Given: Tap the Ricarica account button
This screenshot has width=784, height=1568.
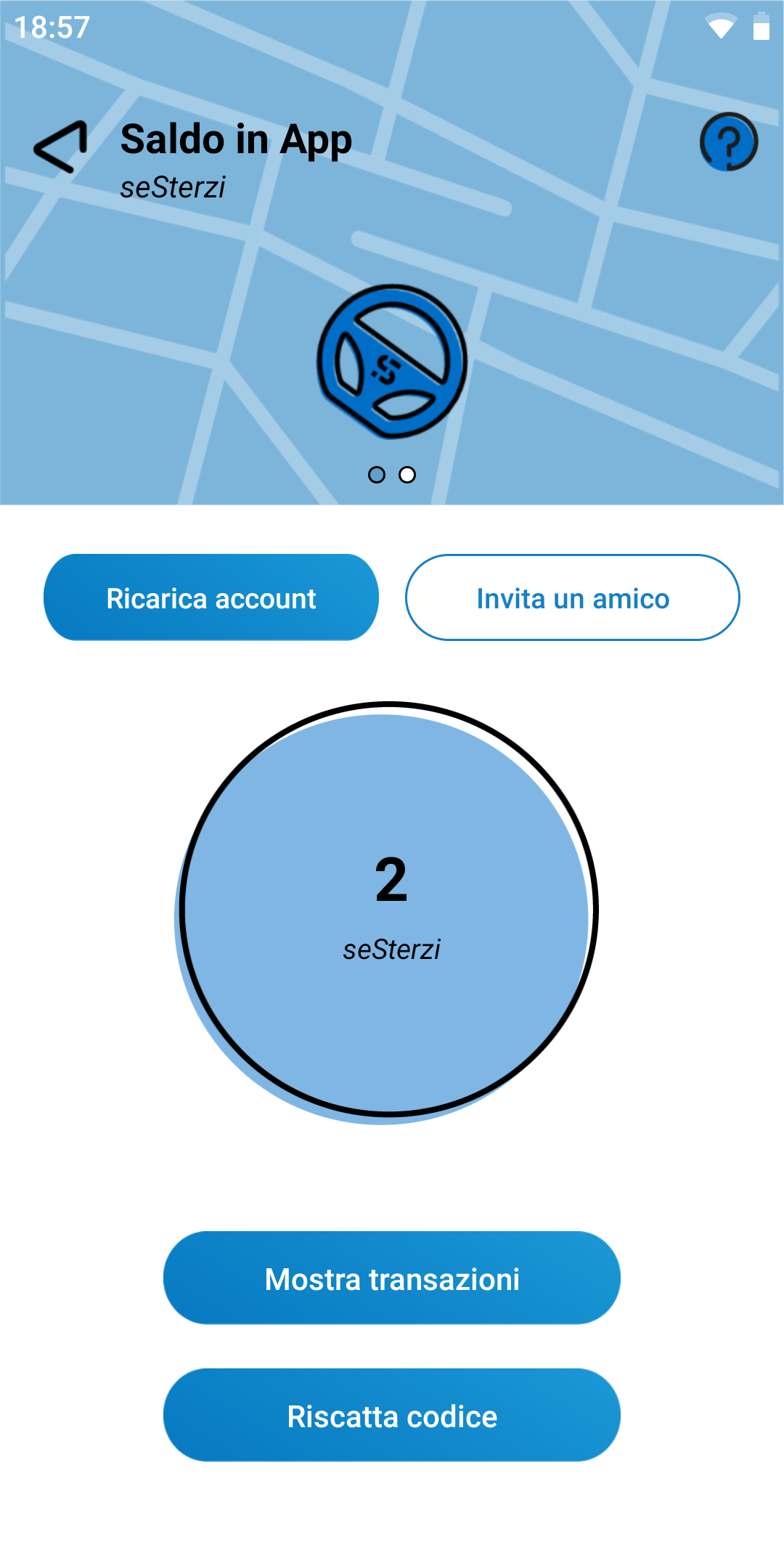Looking at the screenshot, I should pyautogui.click(x=211, y=597).
